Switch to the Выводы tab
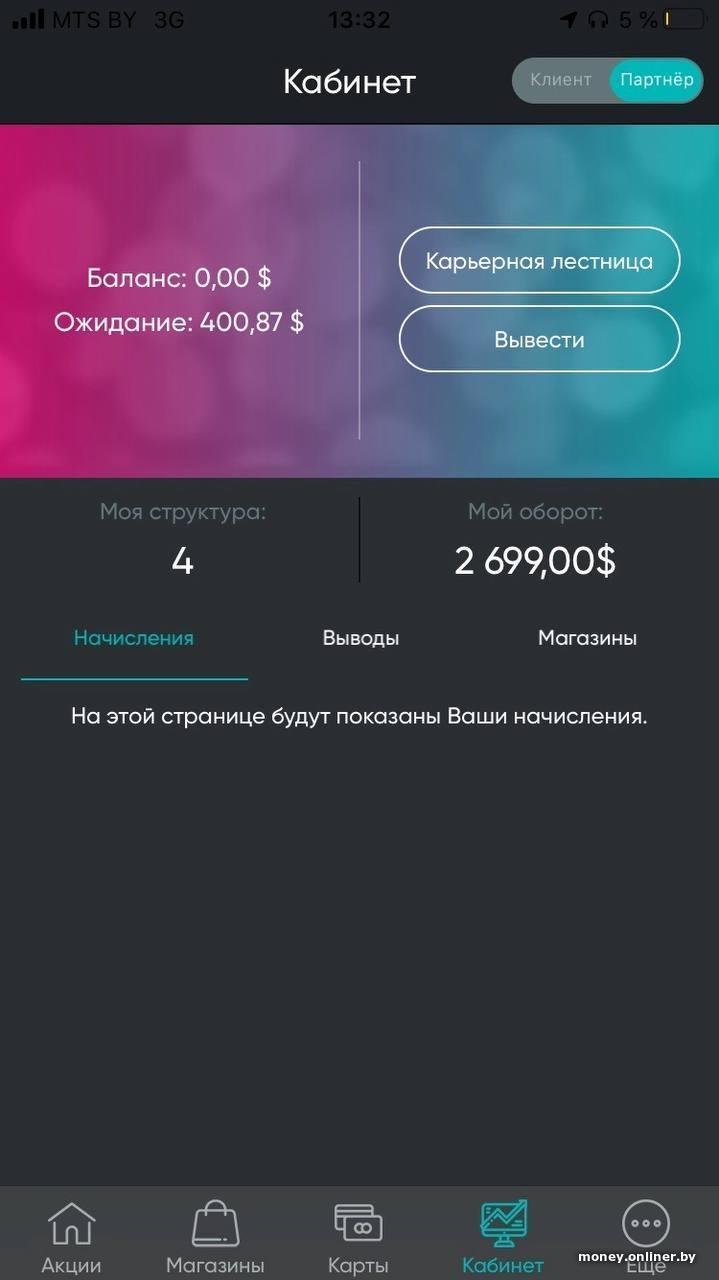This screenshot has height=1280, width=719. click(x=361, y=638)
